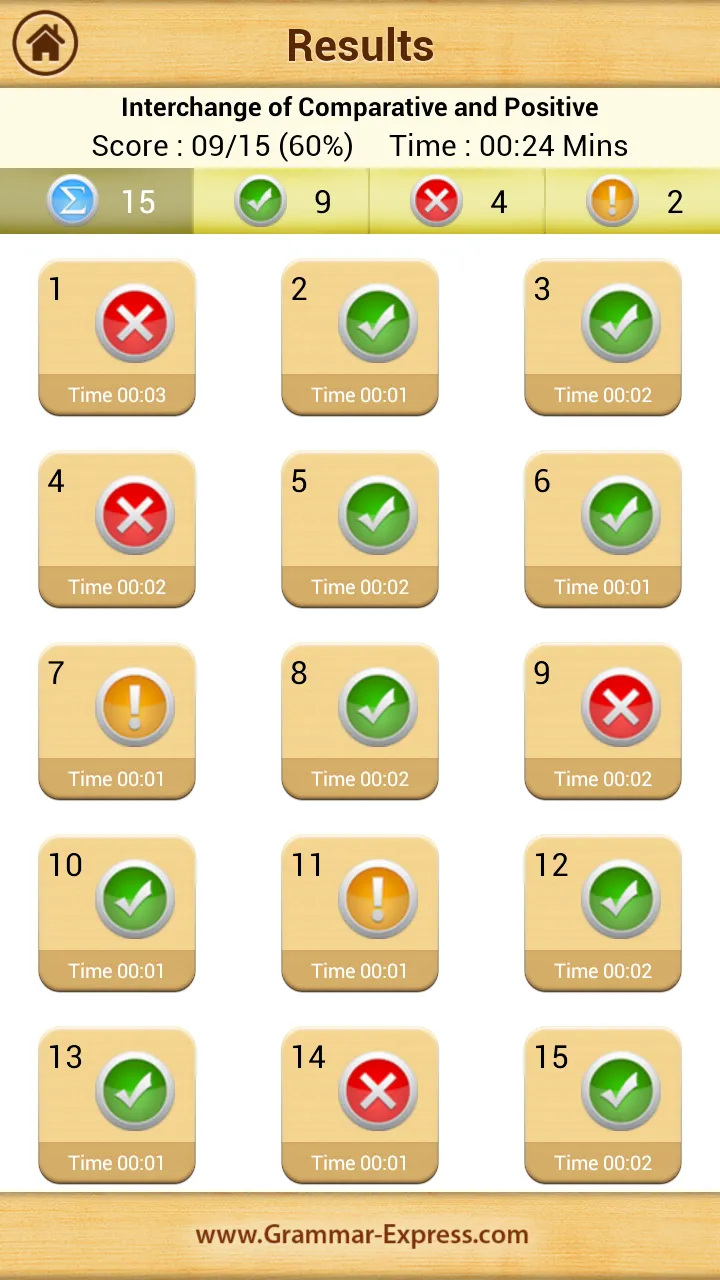
Task: View question 5 details
Action: (360, 530)
